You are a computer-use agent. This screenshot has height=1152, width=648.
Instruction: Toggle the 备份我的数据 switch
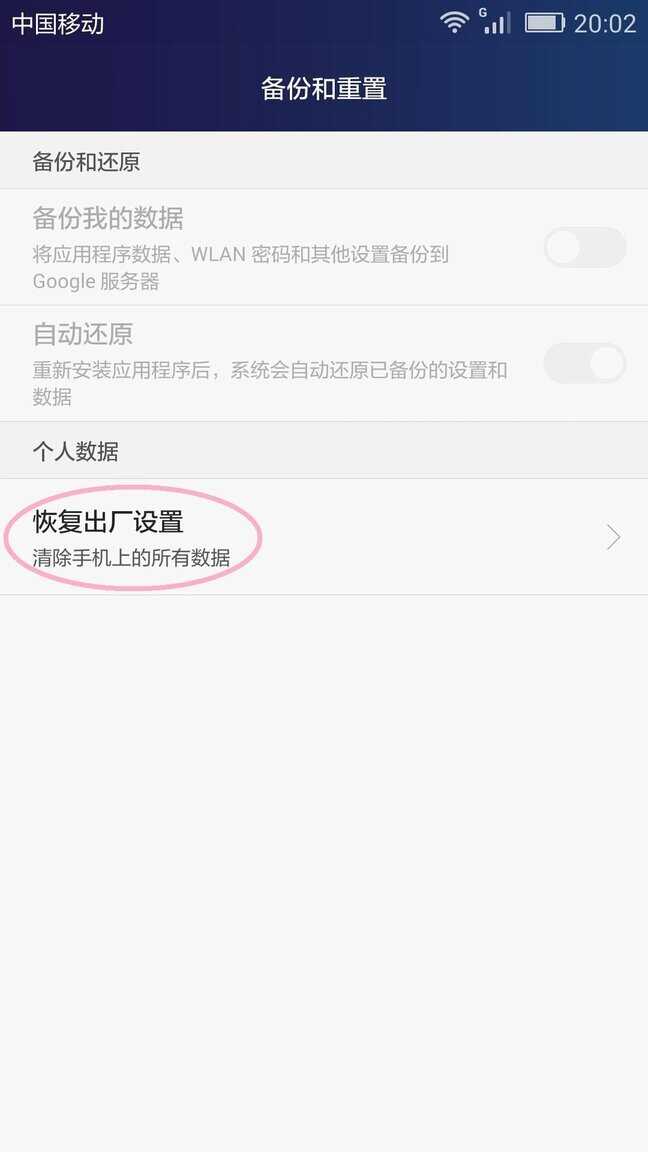(585, 247)
